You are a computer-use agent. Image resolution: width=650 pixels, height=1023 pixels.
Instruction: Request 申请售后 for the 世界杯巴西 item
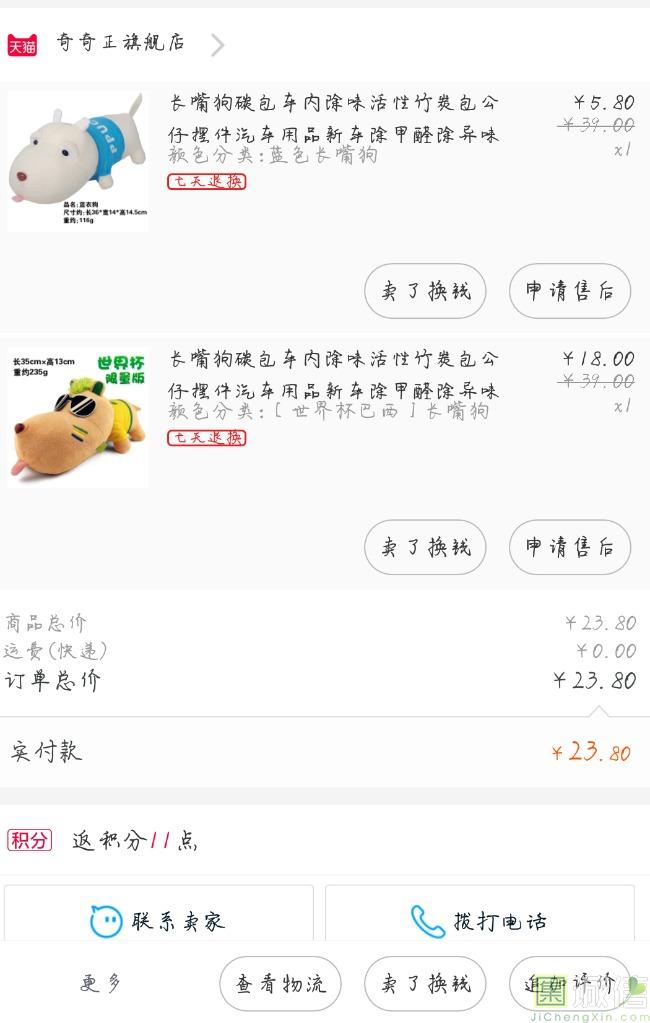pos(570,547)
